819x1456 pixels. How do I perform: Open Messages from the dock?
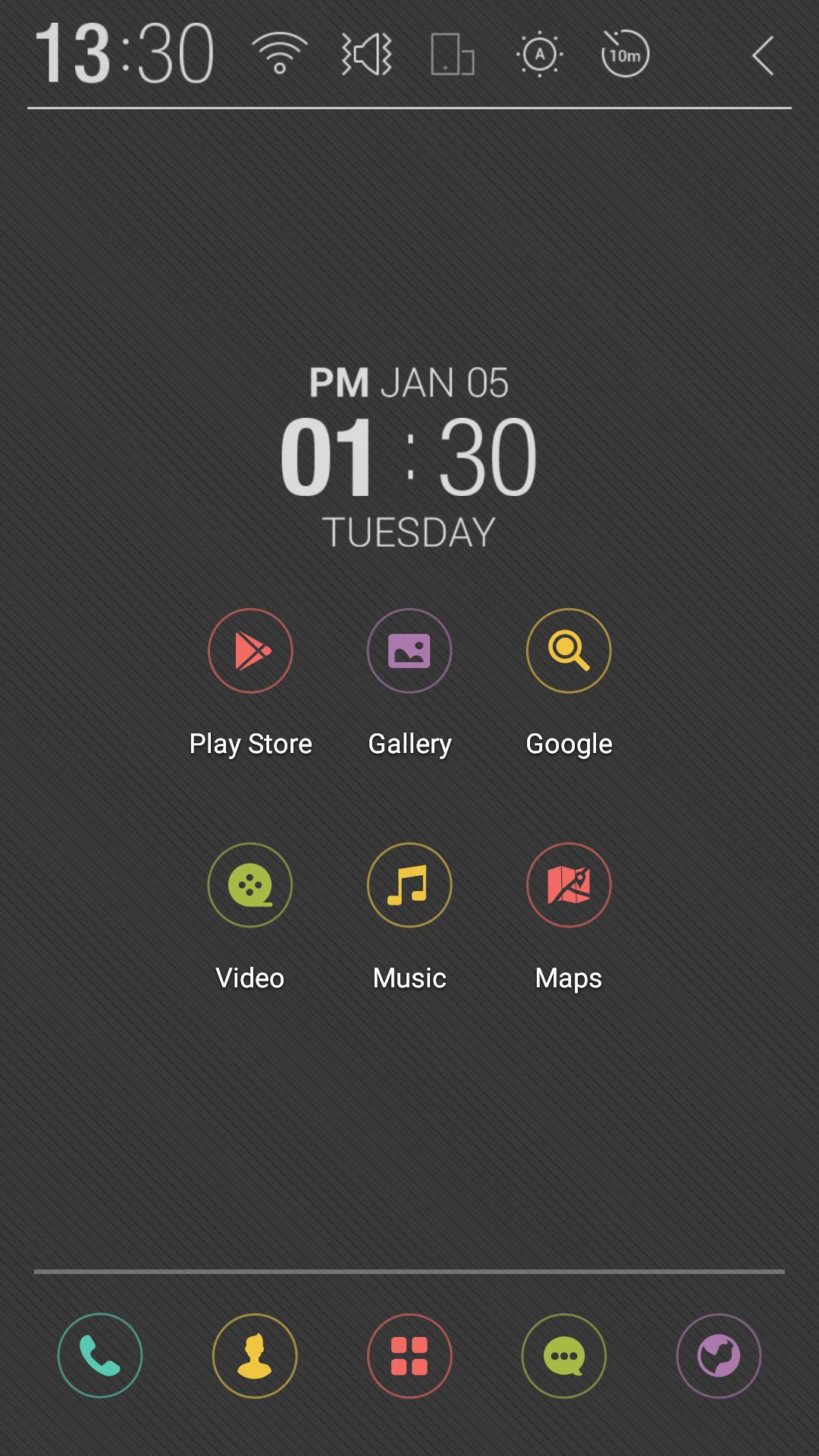coord(564,1355)
